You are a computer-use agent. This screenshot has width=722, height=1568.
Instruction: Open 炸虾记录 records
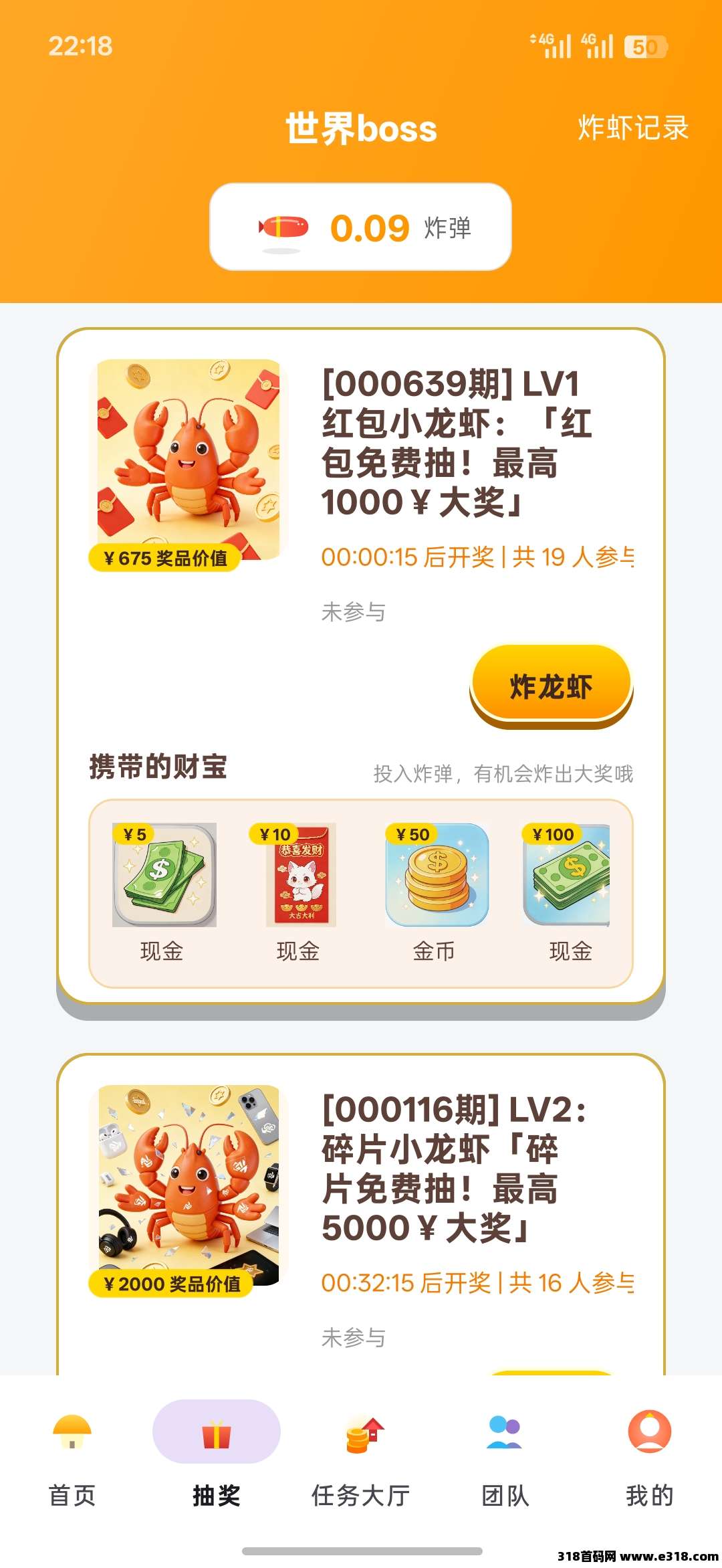click(632, 128)
